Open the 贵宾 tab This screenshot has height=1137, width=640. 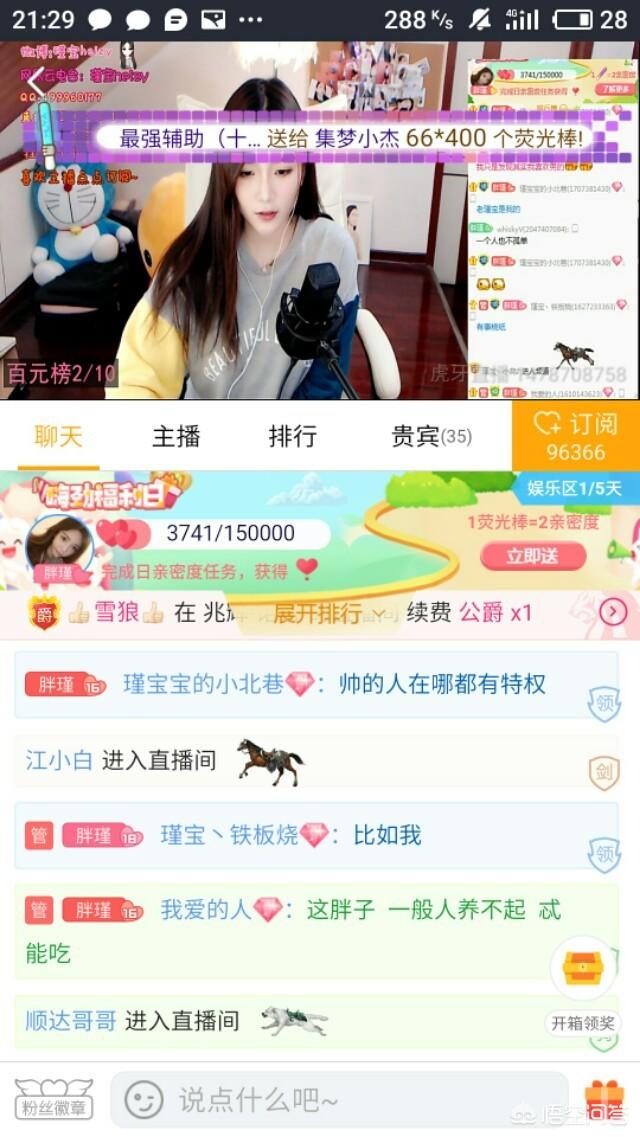point(430,437)
